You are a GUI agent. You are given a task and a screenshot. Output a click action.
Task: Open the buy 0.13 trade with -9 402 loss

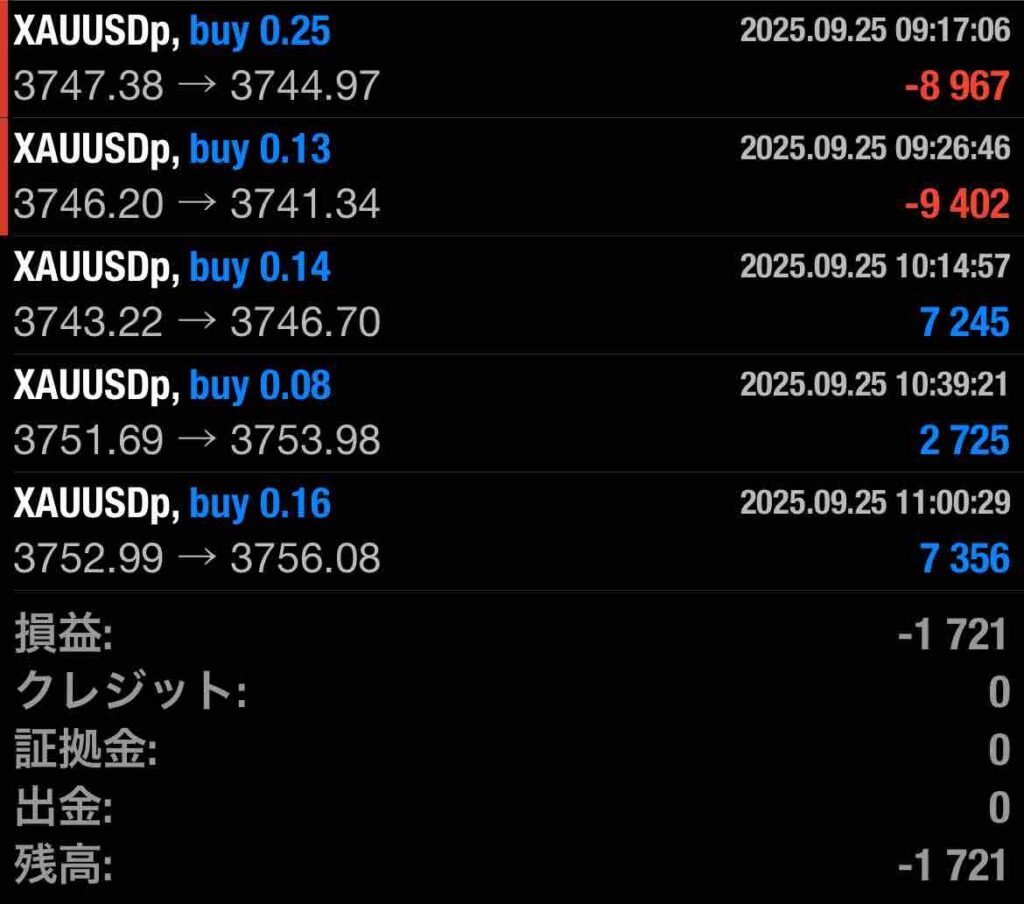click(512, 177)
